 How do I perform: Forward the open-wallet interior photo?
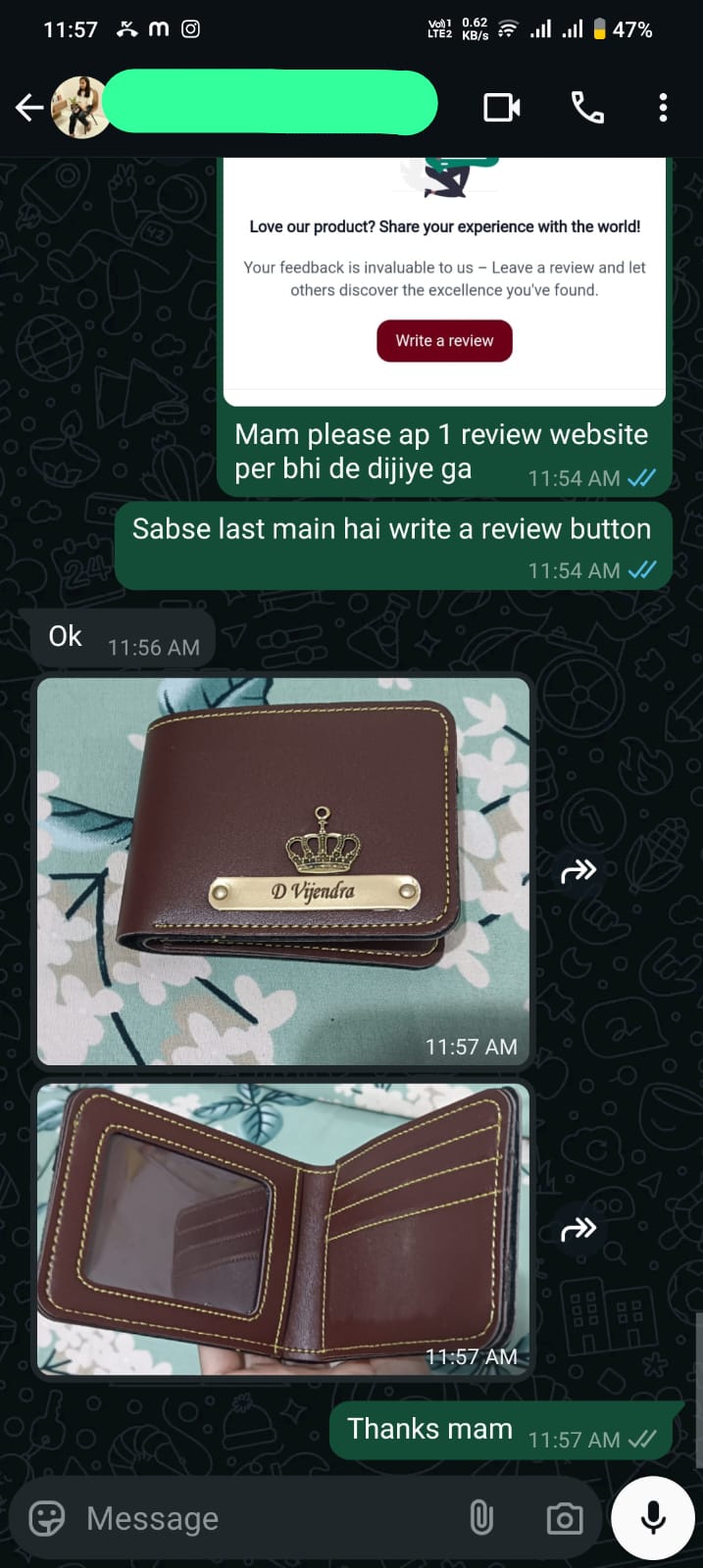578,1229
